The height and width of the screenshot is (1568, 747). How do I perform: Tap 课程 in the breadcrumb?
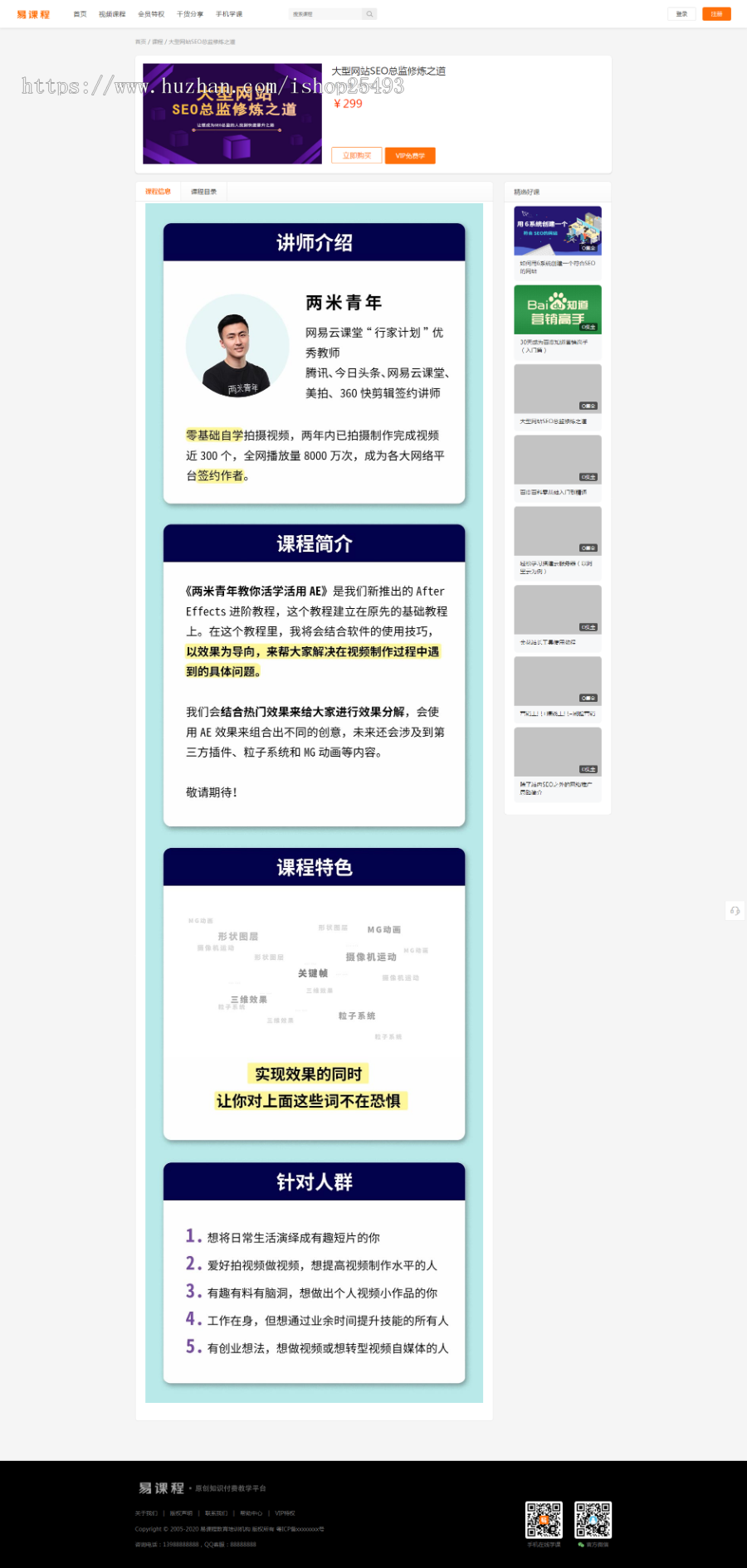[157, 41]
